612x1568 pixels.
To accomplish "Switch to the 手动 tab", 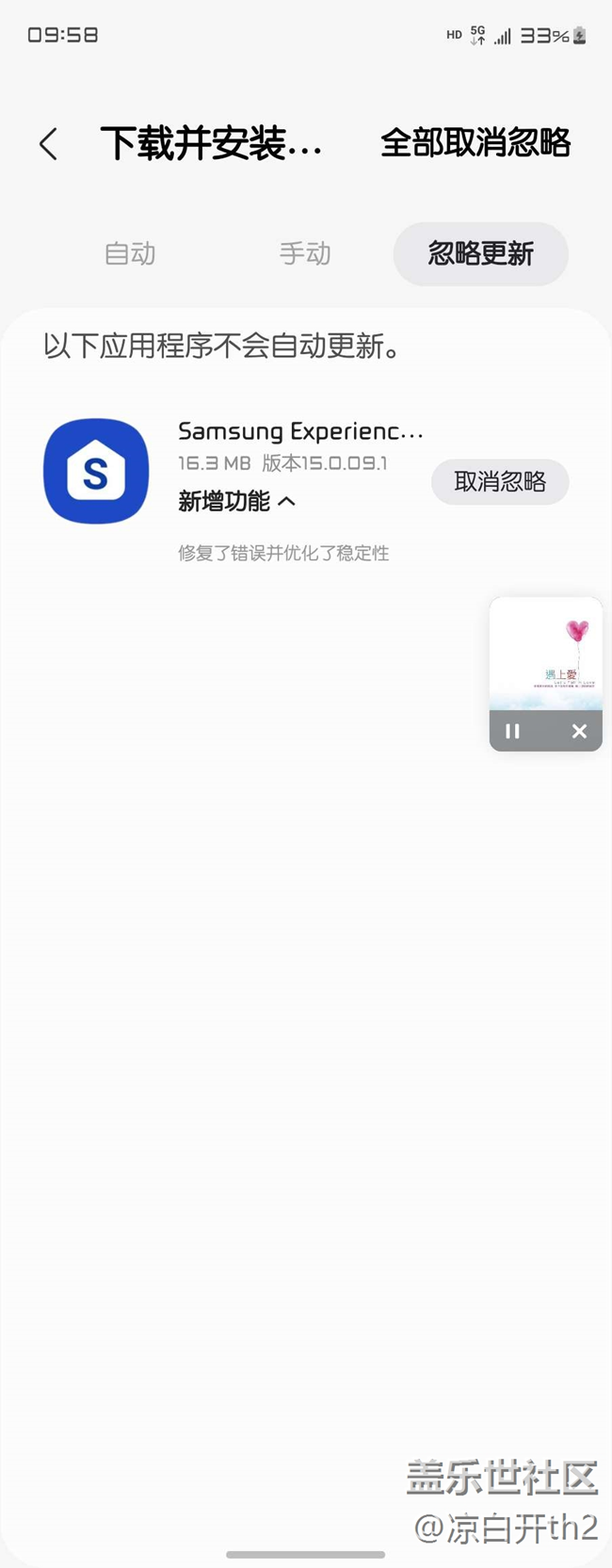I will [305, 253].
